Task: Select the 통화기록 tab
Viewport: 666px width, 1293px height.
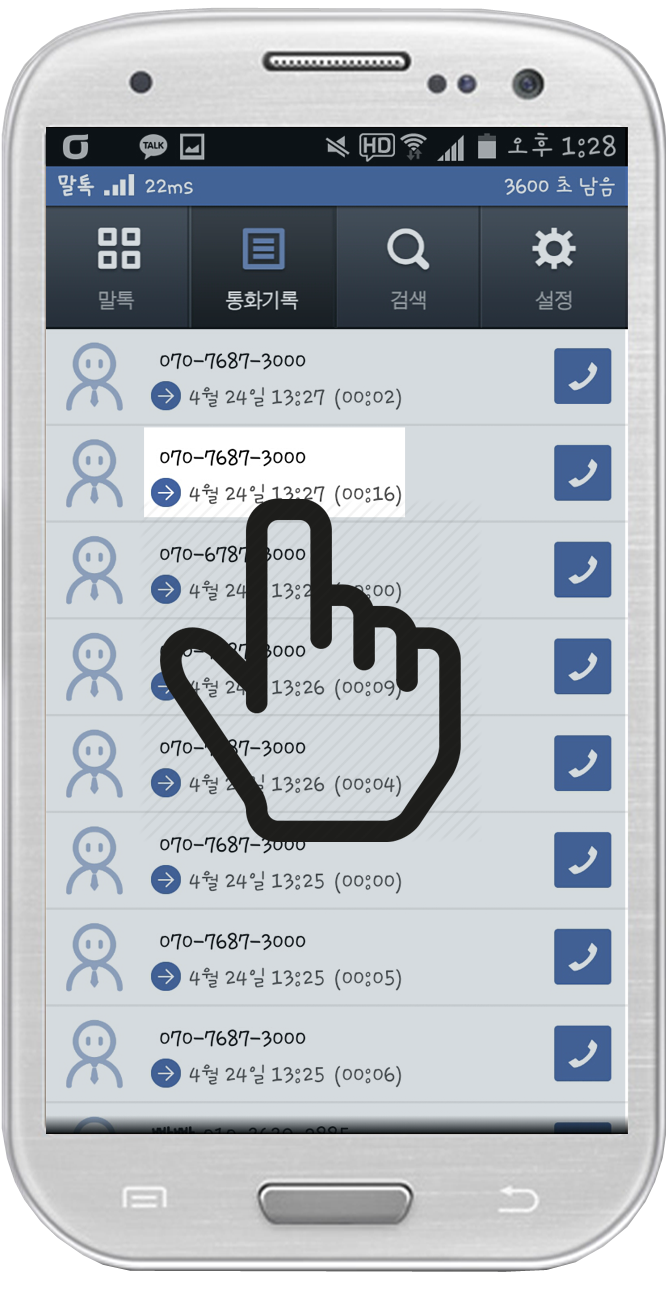Action: pyautogui.click(x=262, y=267)
